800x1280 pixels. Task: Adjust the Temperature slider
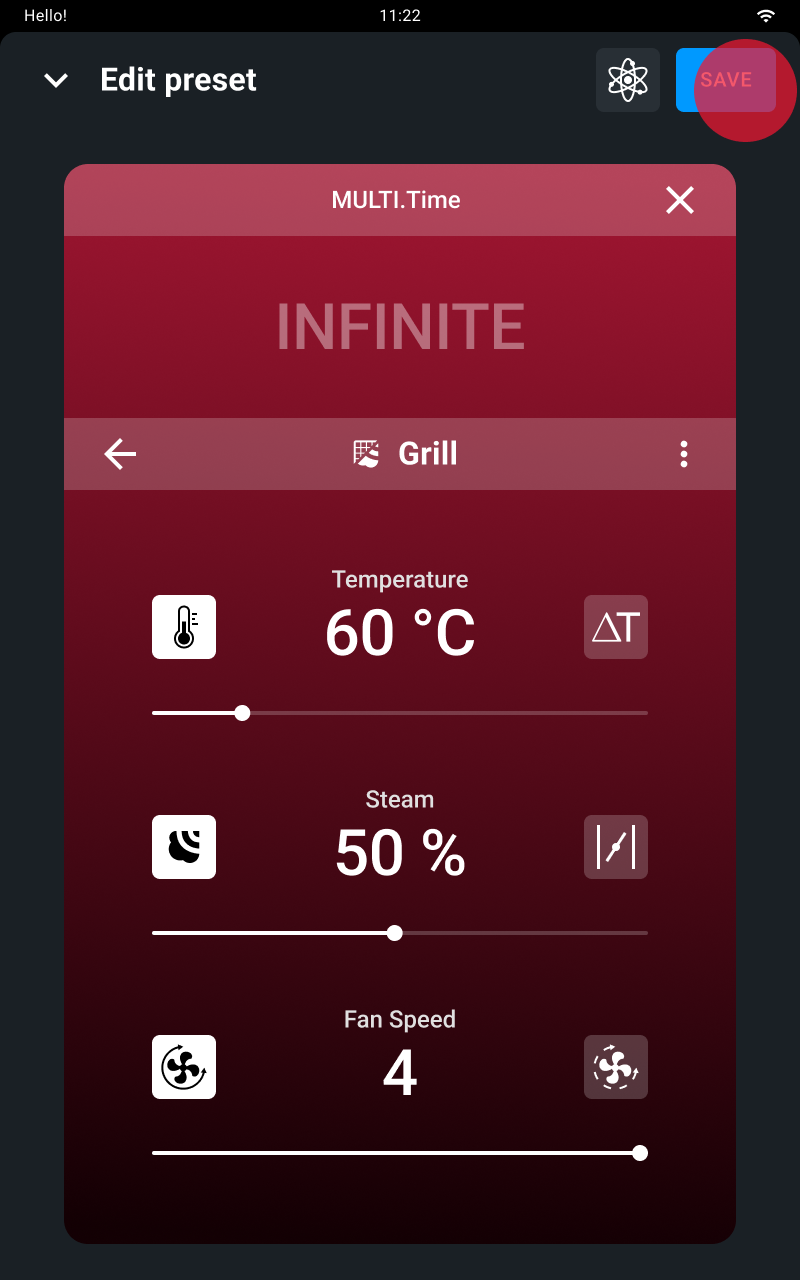[400, 713]
